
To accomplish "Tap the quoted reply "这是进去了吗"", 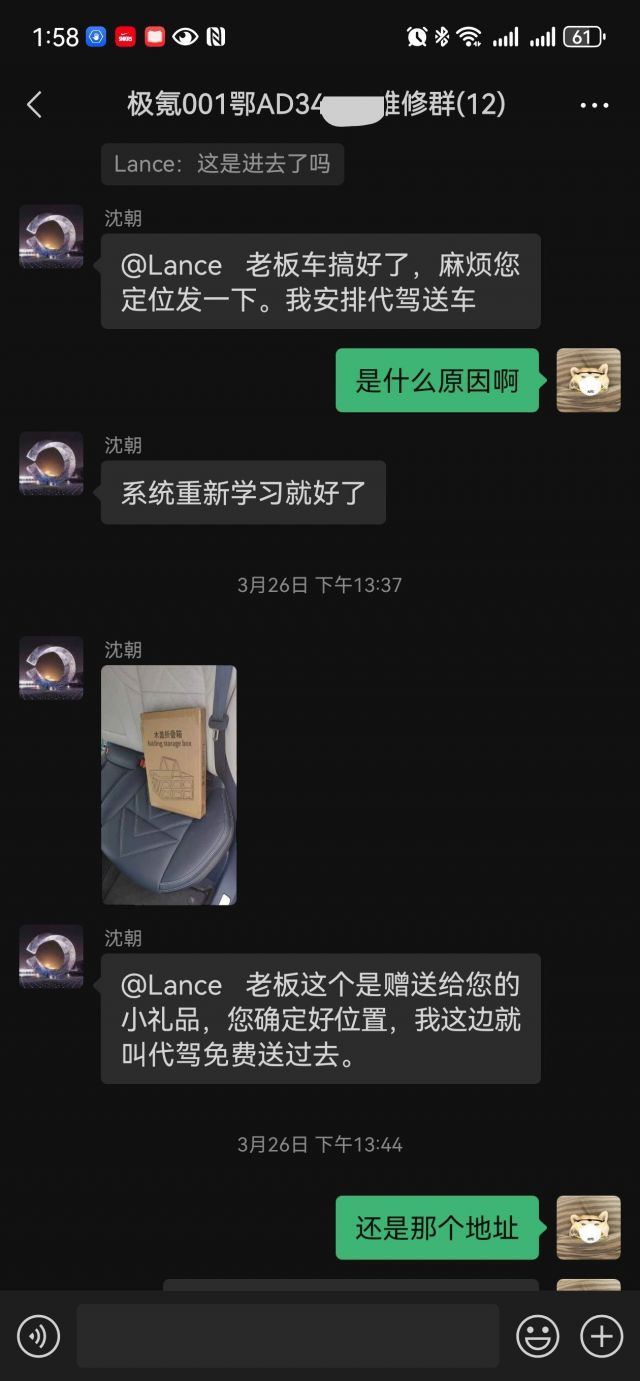I will point(222,164).
